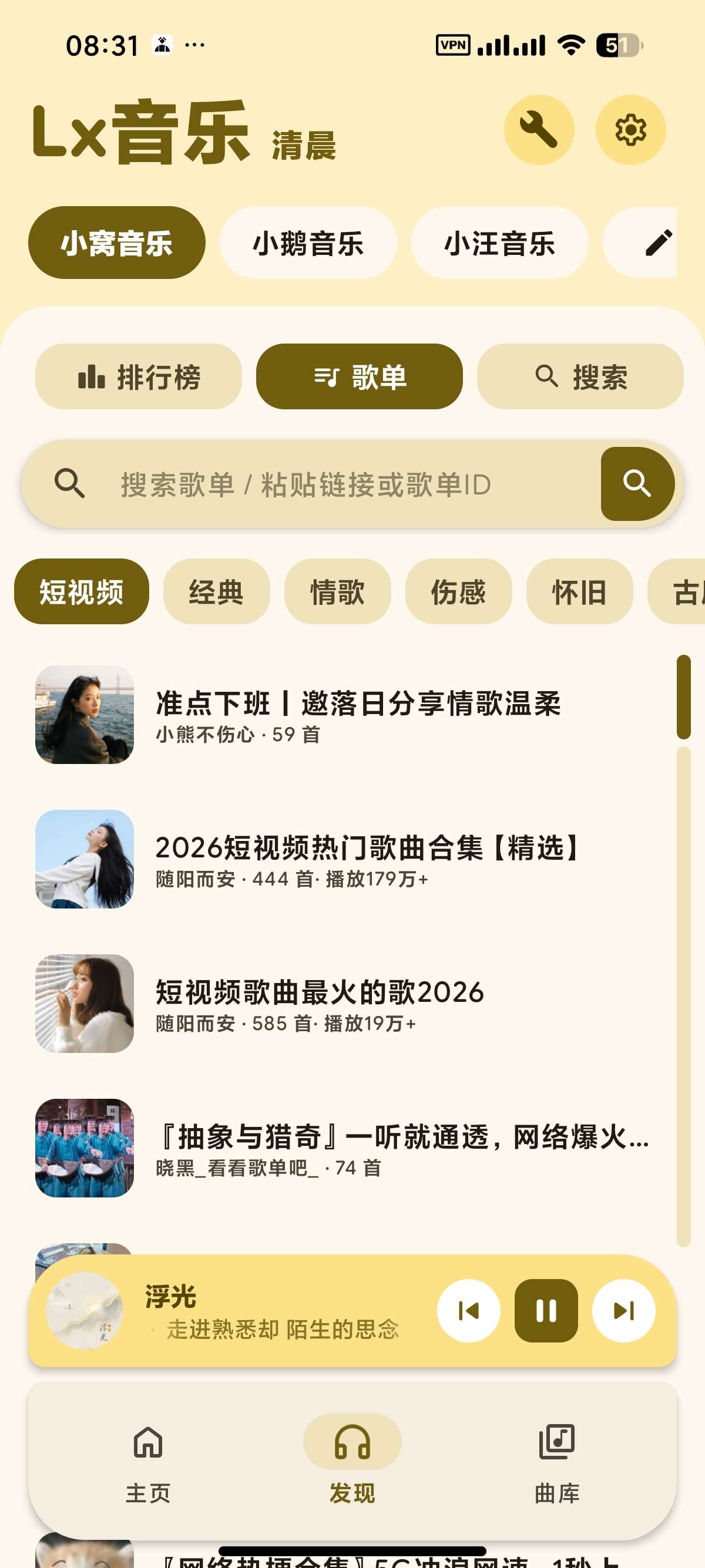Pause the current song 浮光
The image size is (705, 1568).
click(546, 1311)
